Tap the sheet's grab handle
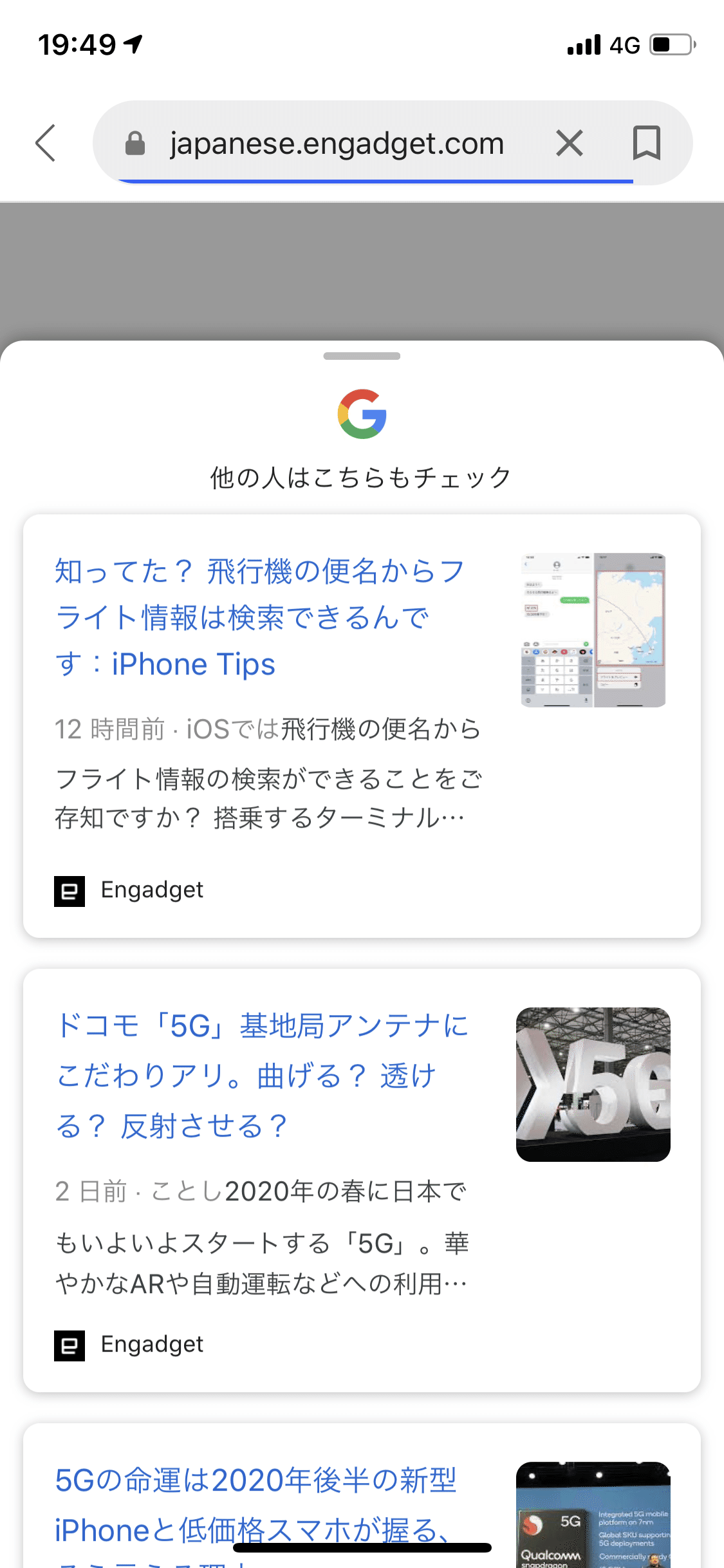 [x=362, y=356]
